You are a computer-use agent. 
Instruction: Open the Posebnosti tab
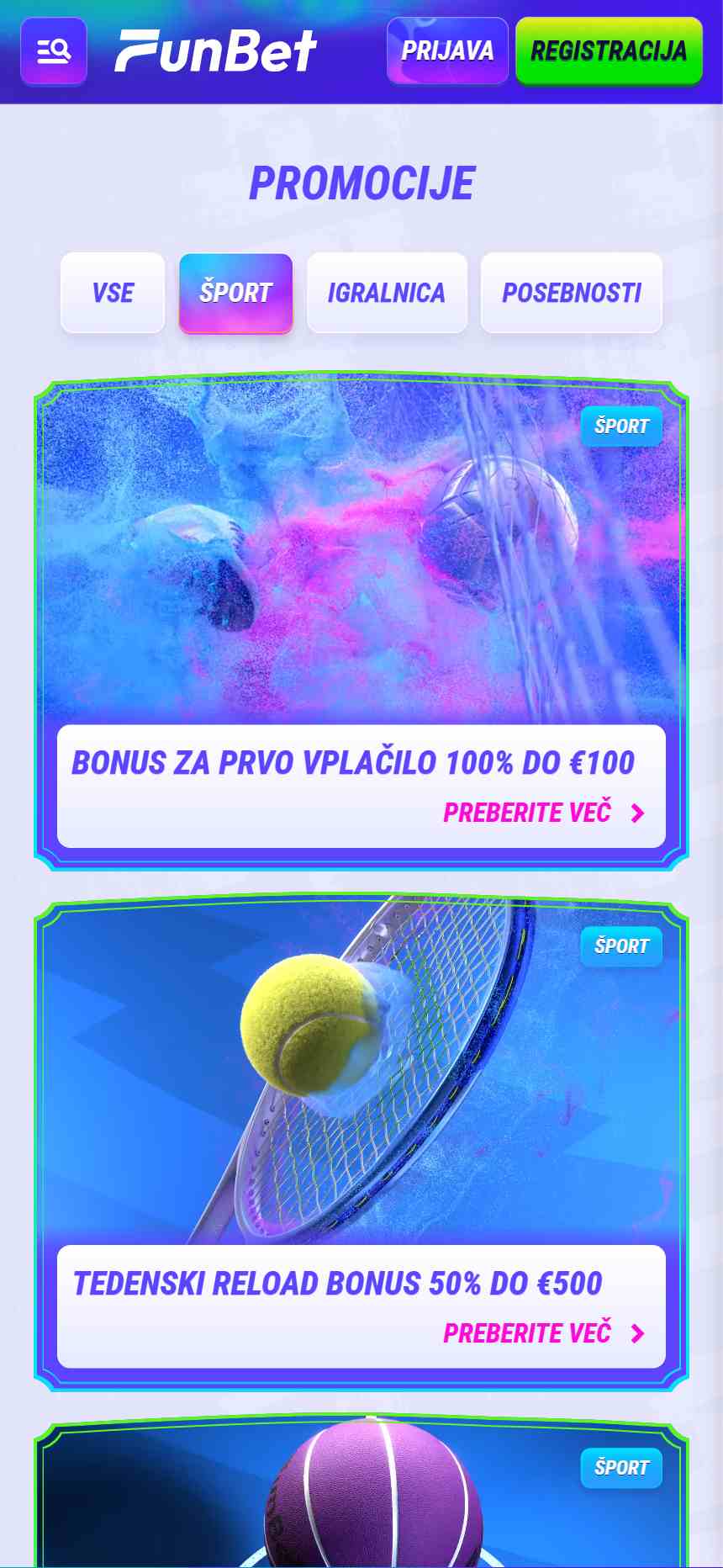tap(572, 293)
